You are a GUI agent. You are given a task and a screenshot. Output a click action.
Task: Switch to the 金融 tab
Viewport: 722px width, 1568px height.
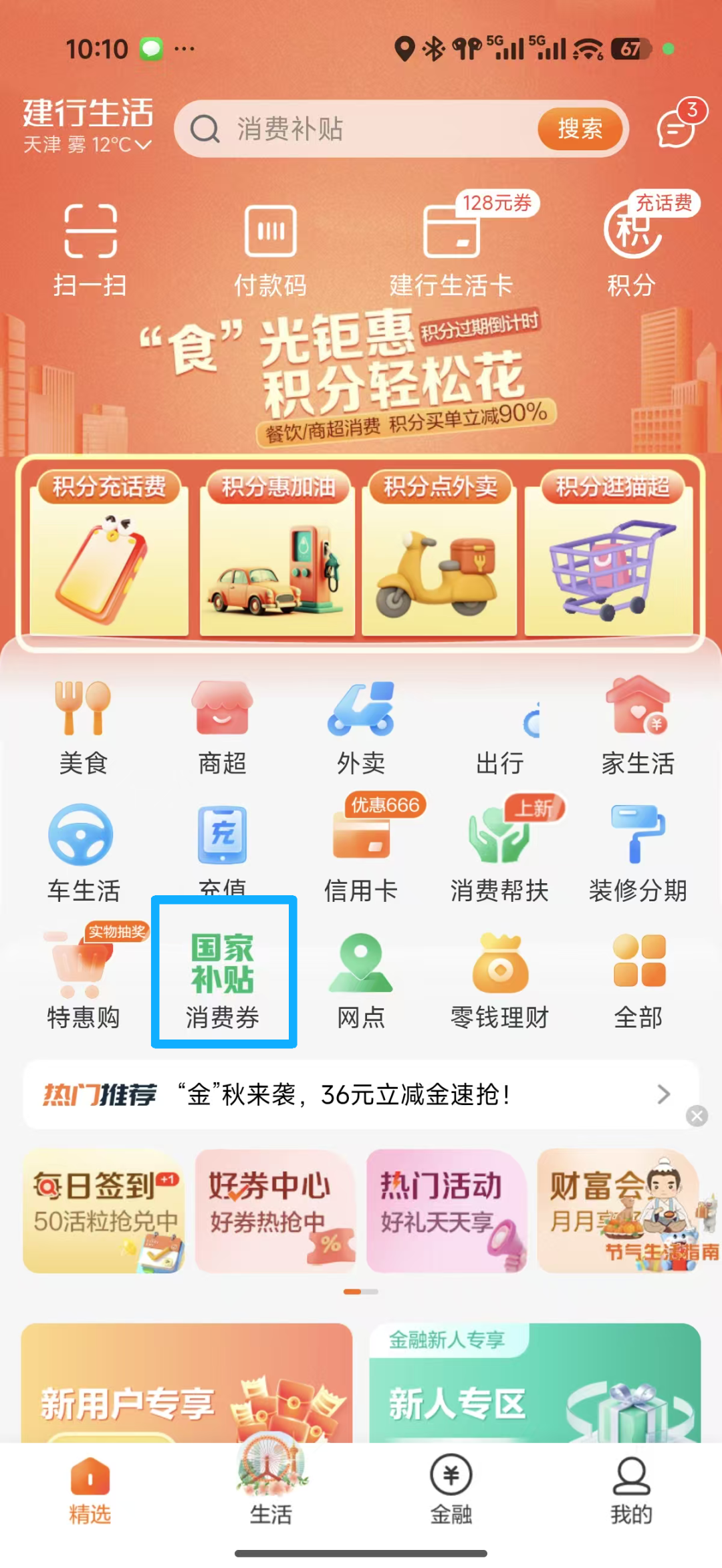pos(451,1488)
